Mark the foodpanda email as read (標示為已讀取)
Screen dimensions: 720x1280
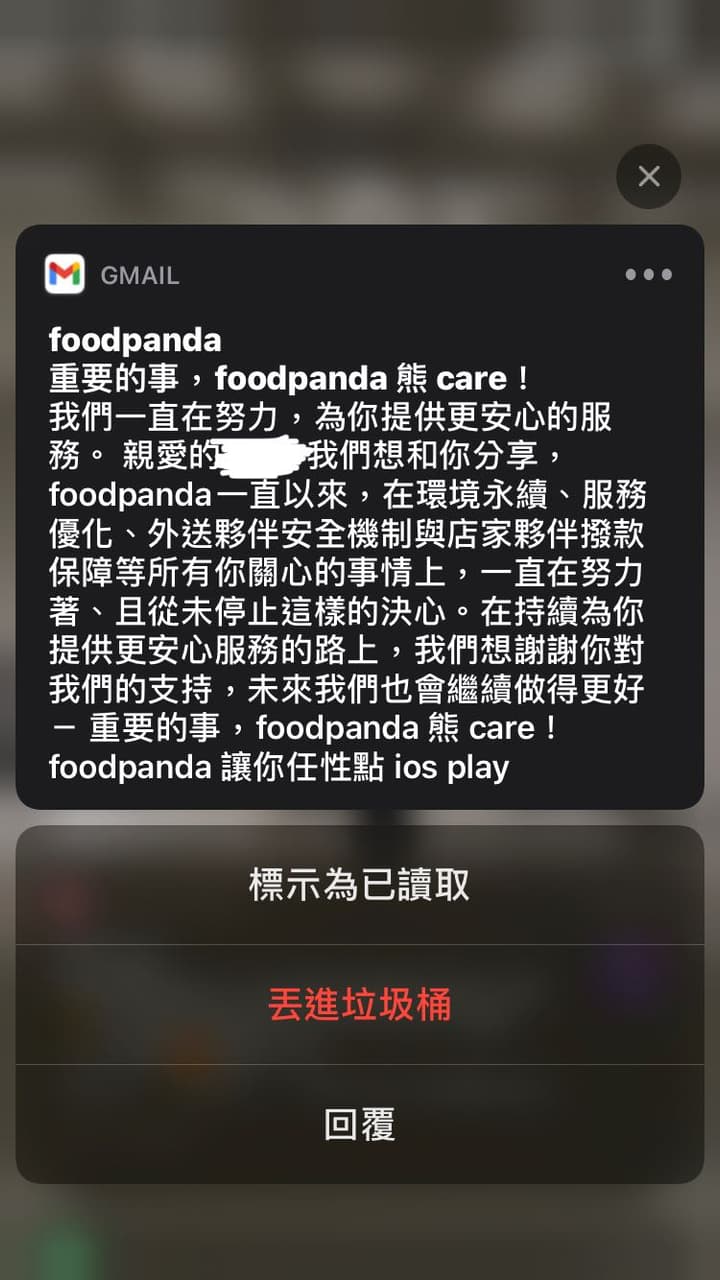coord(360,885)
